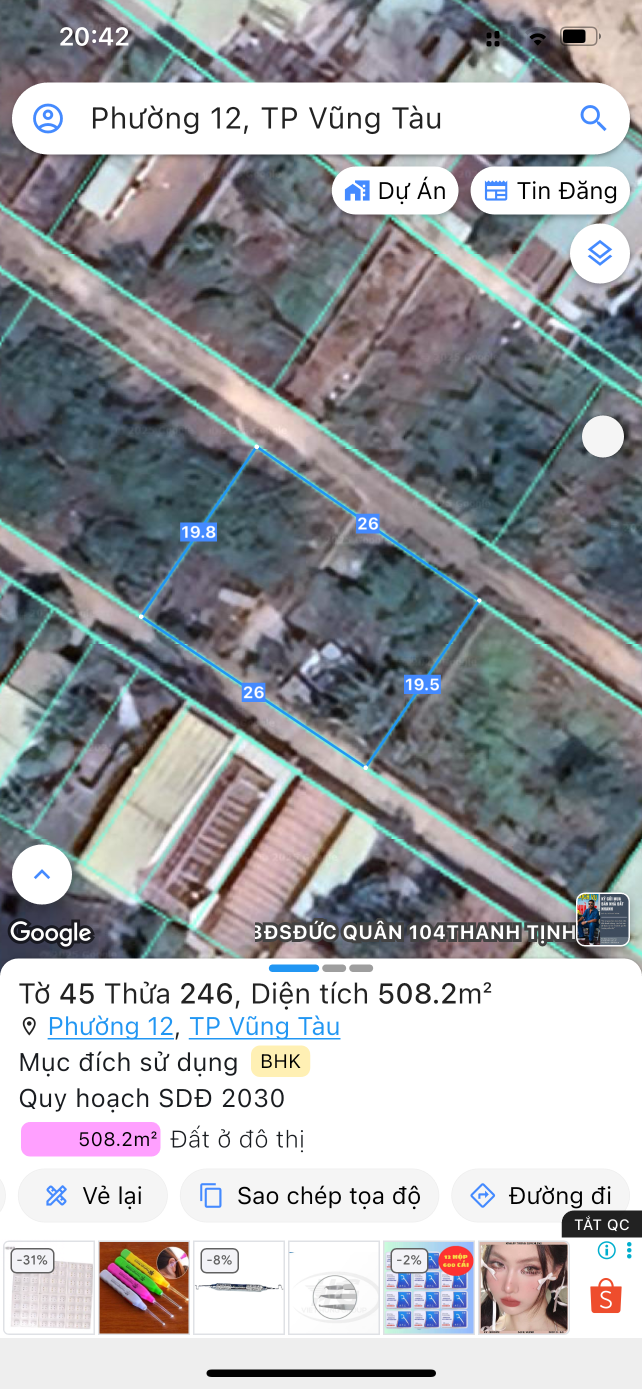Open the BĐS Đức Quân thumbnail
Image resolution: width=642 pixels, height=1389 pixels.
[x=603, y=919]
